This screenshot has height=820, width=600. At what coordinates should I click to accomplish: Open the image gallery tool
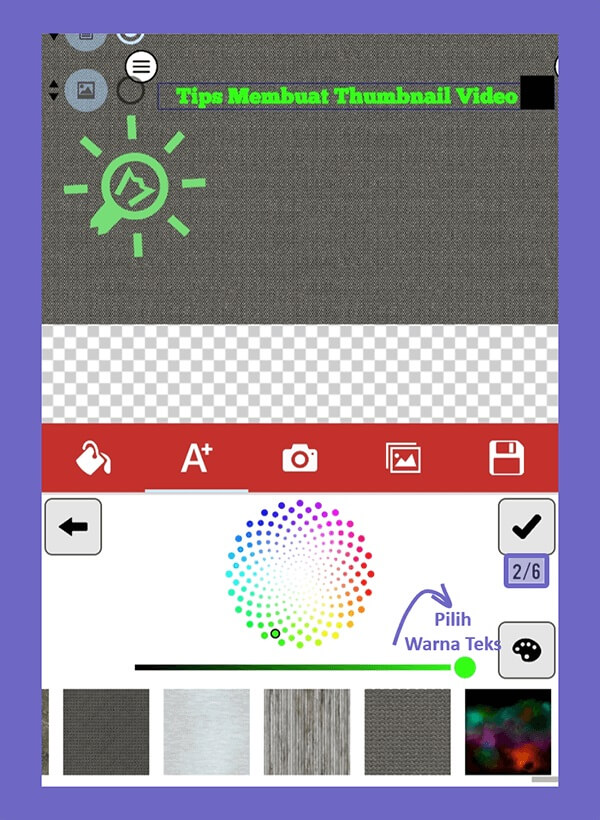coord(403,459)
